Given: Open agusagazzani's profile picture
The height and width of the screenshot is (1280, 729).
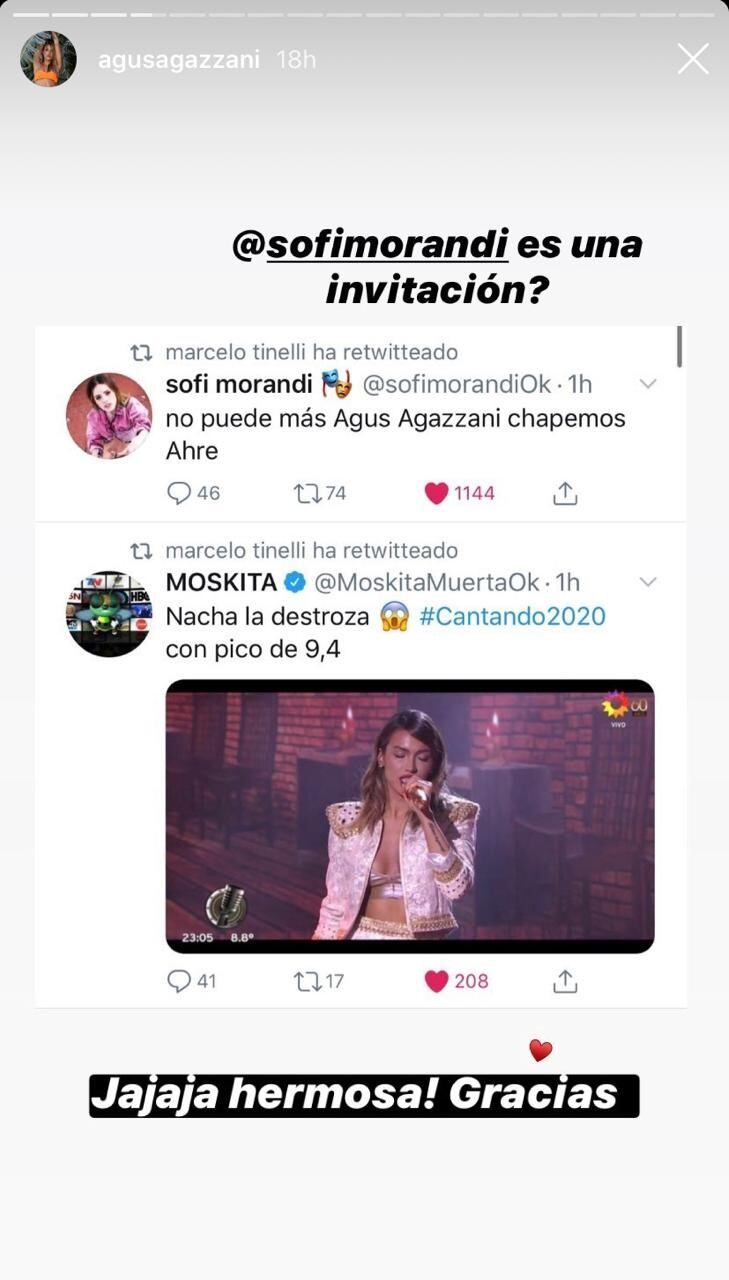Looking at the screenshot, I should pyautogui.click(x=48, y=59).
